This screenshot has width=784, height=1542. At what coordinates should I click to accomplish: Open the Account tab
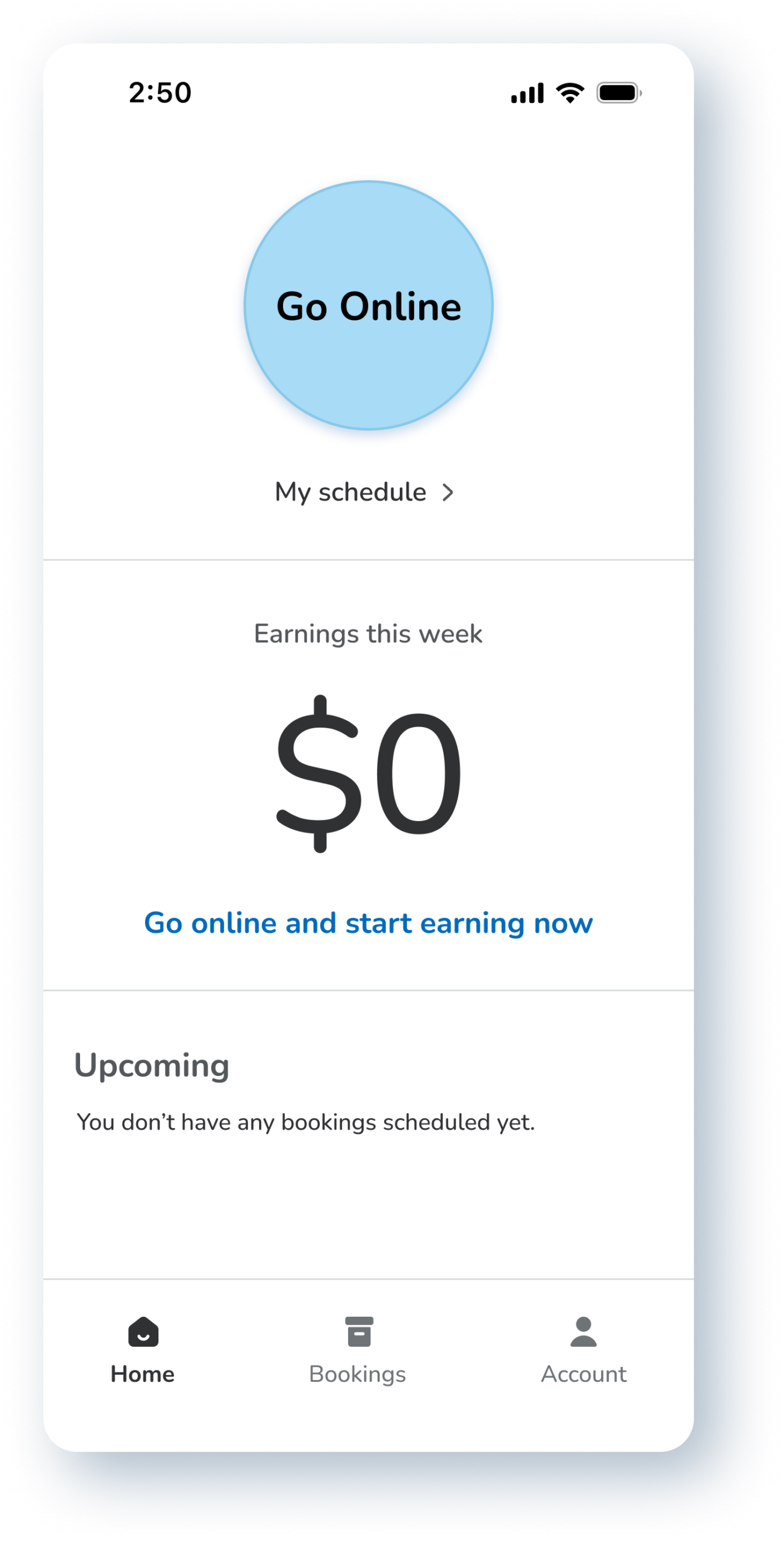(x=583, y=1350)
